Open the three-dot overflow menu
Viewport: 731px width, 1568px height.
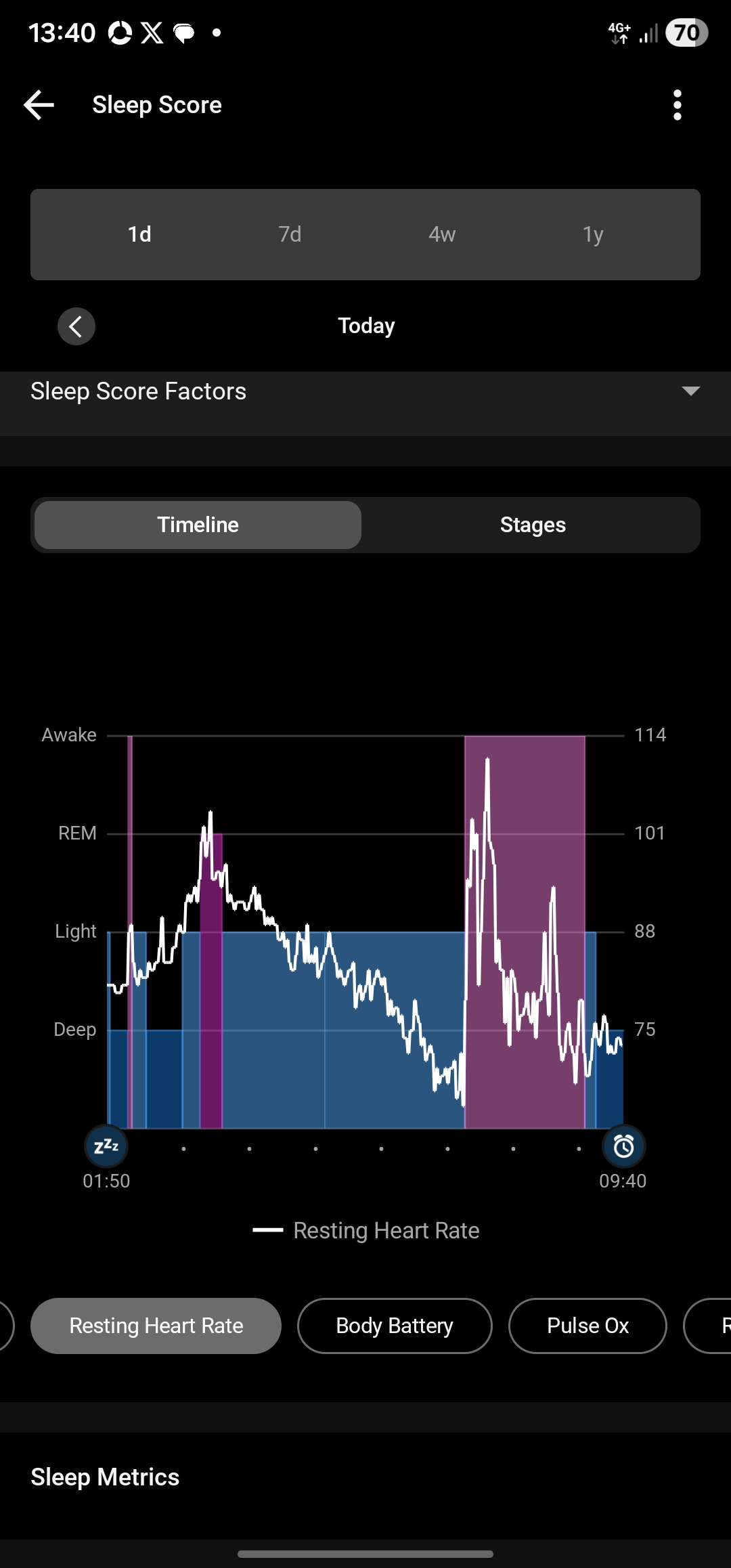[677, 105]
